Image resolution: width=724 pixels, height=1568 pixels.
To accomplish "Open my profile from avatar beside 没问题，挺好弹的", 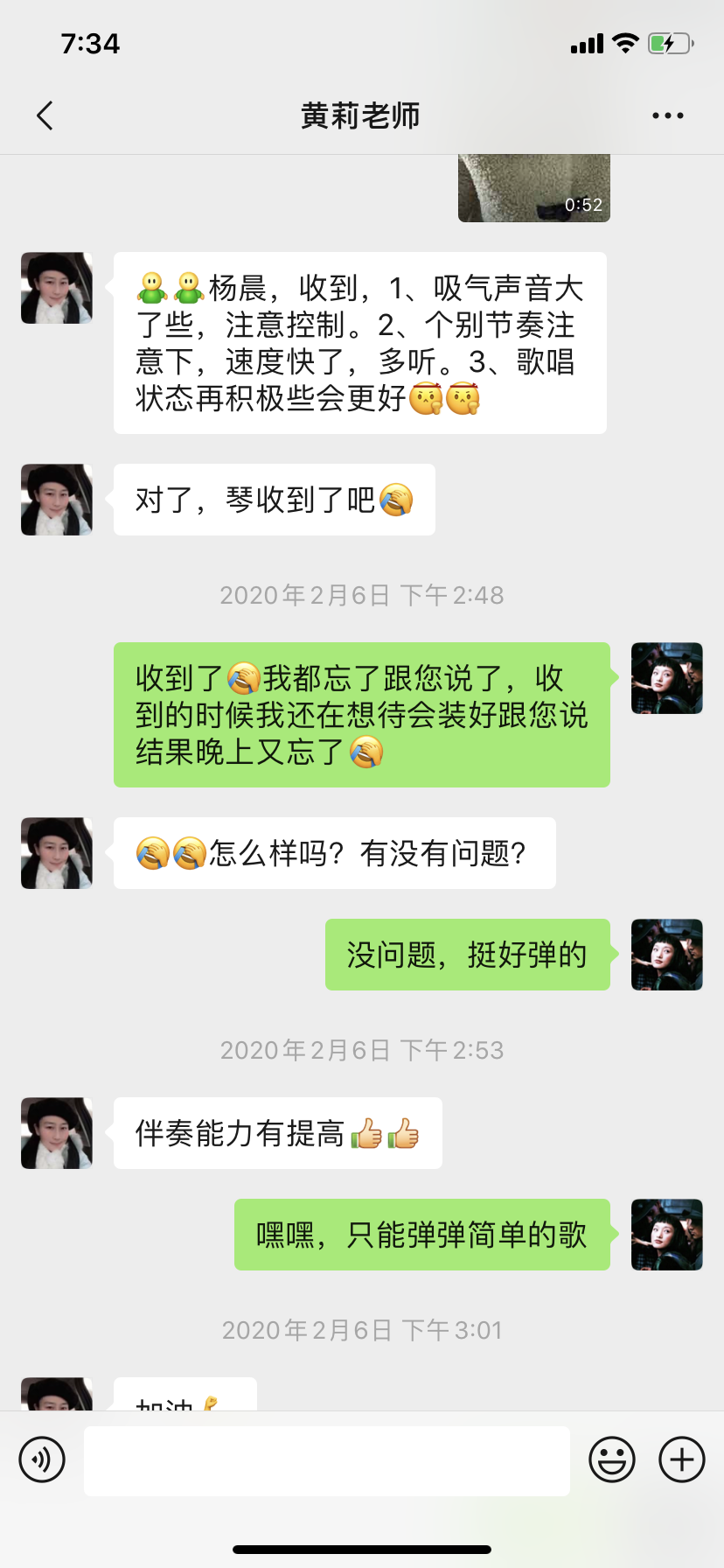I will (666, 955).
